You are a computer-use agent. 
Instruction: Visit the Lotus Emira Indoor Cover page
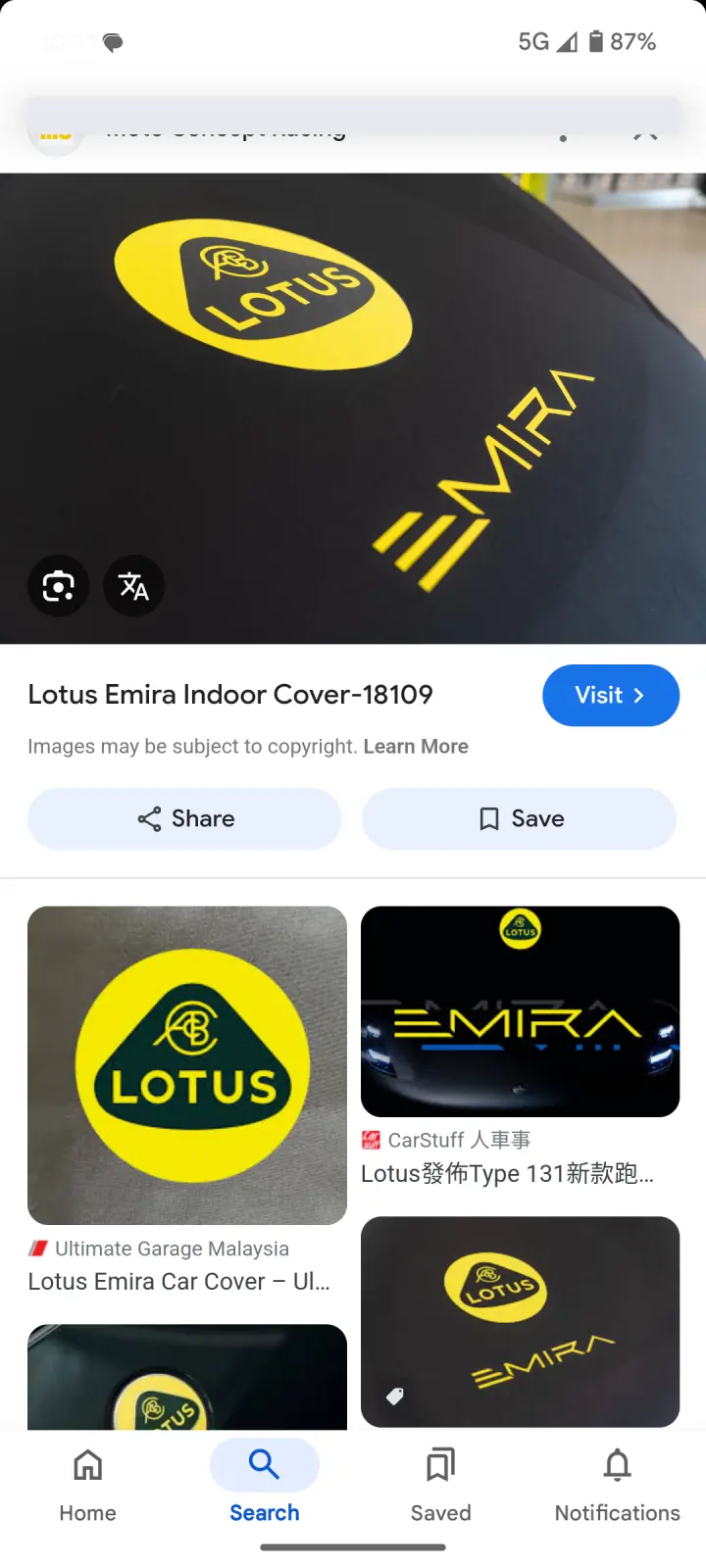[610, 695]
